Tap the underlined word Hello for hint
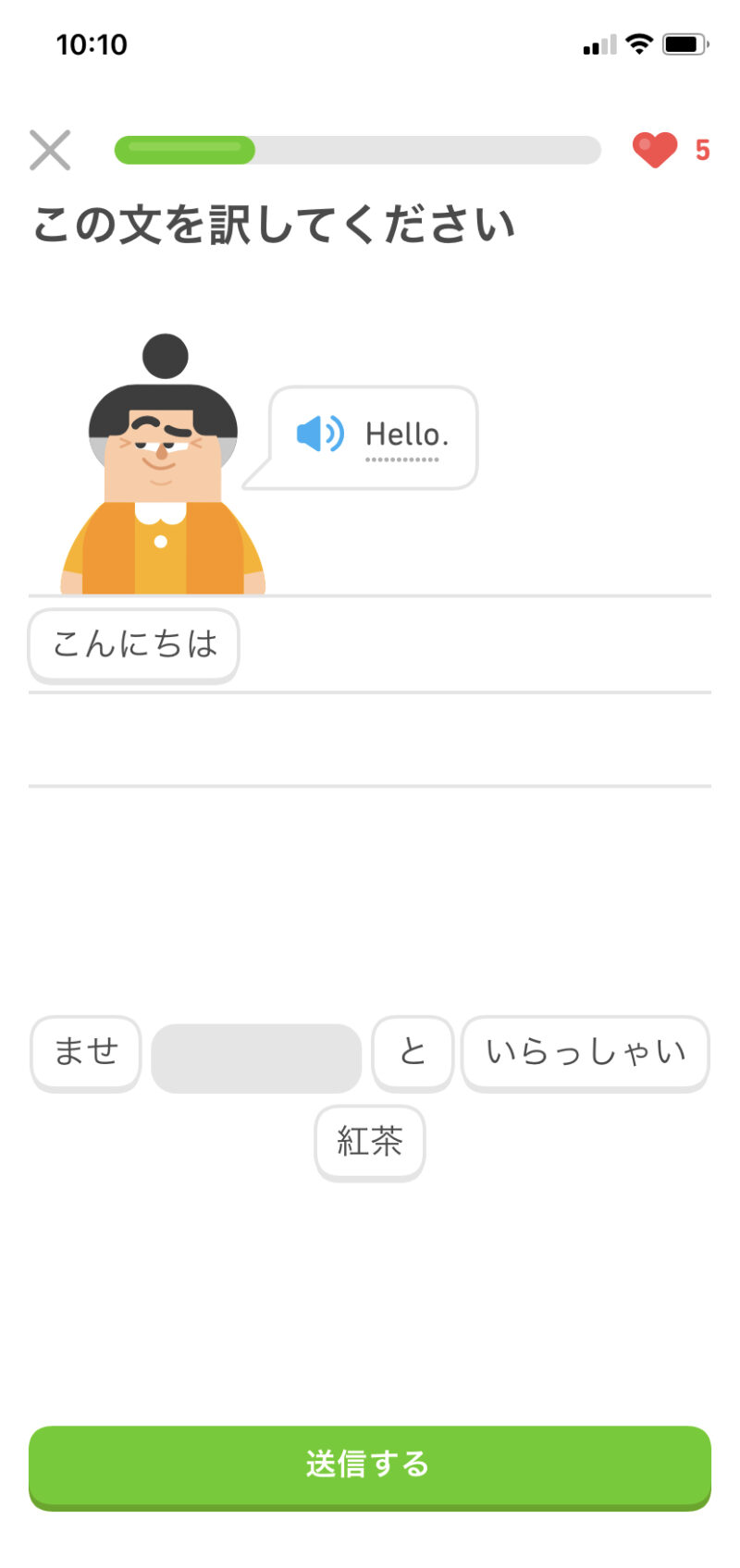The height and width of the screenshot is (1568, 740). pos(406,435)
